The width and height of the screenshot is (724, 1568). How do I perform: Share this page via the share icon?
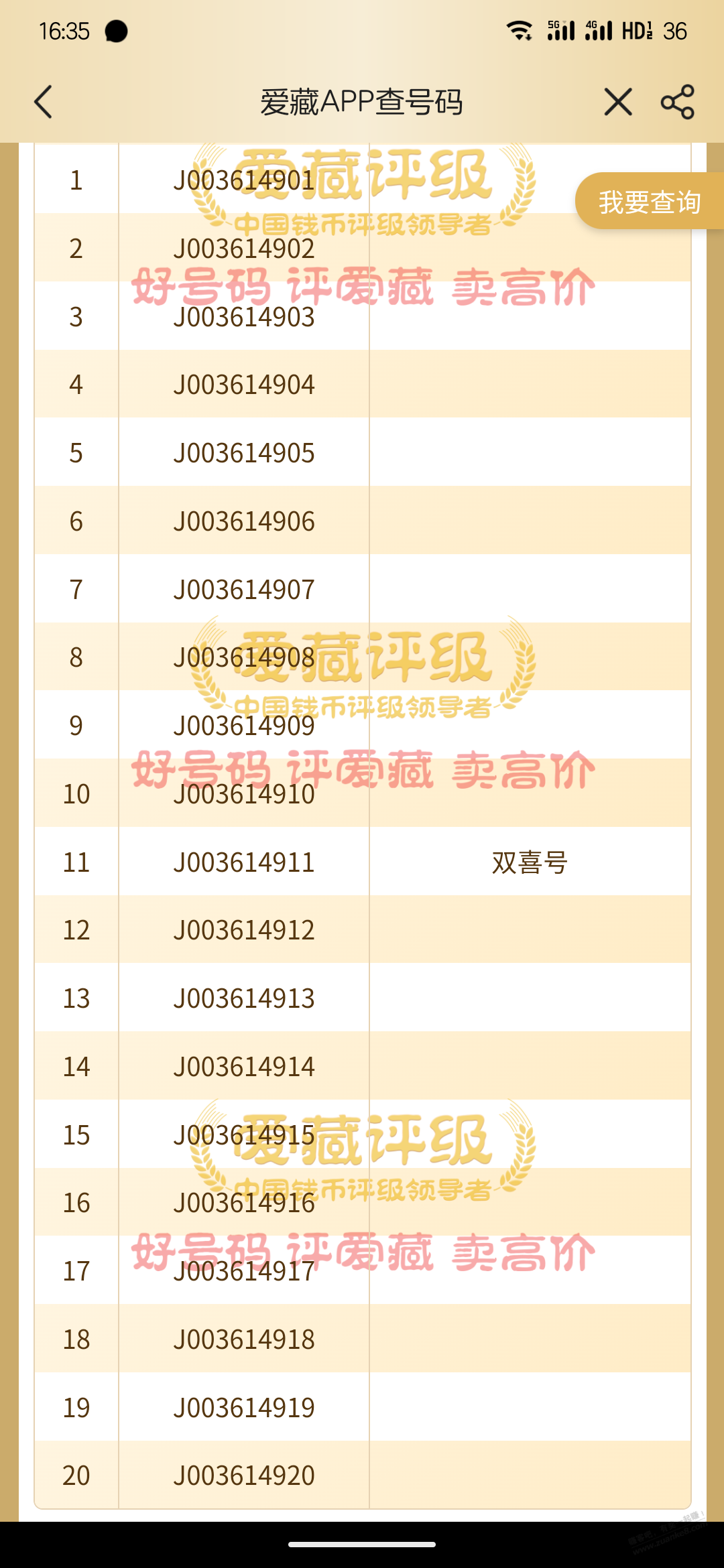pyautogui.click(x=678, y=102)
